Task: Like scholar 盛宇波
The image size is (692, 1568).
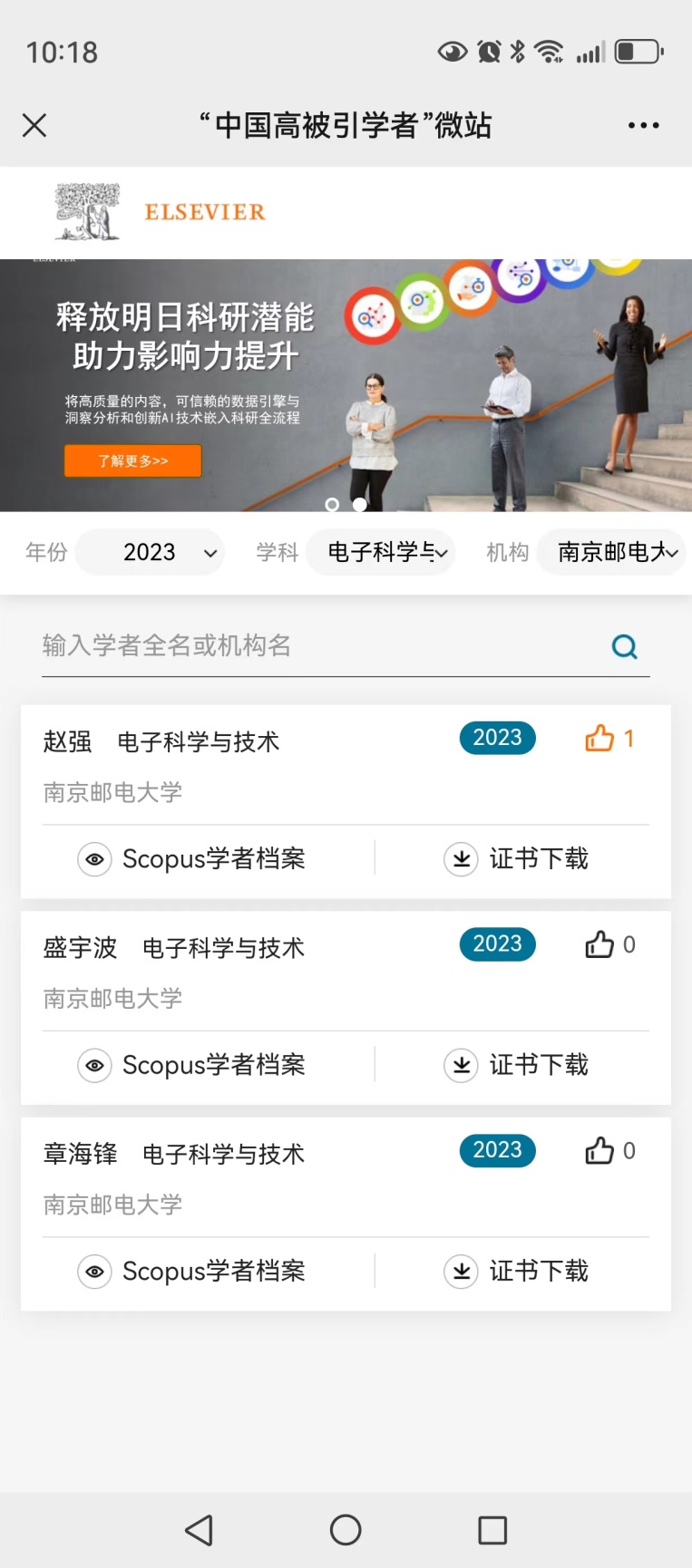Action: pos(599,944)
